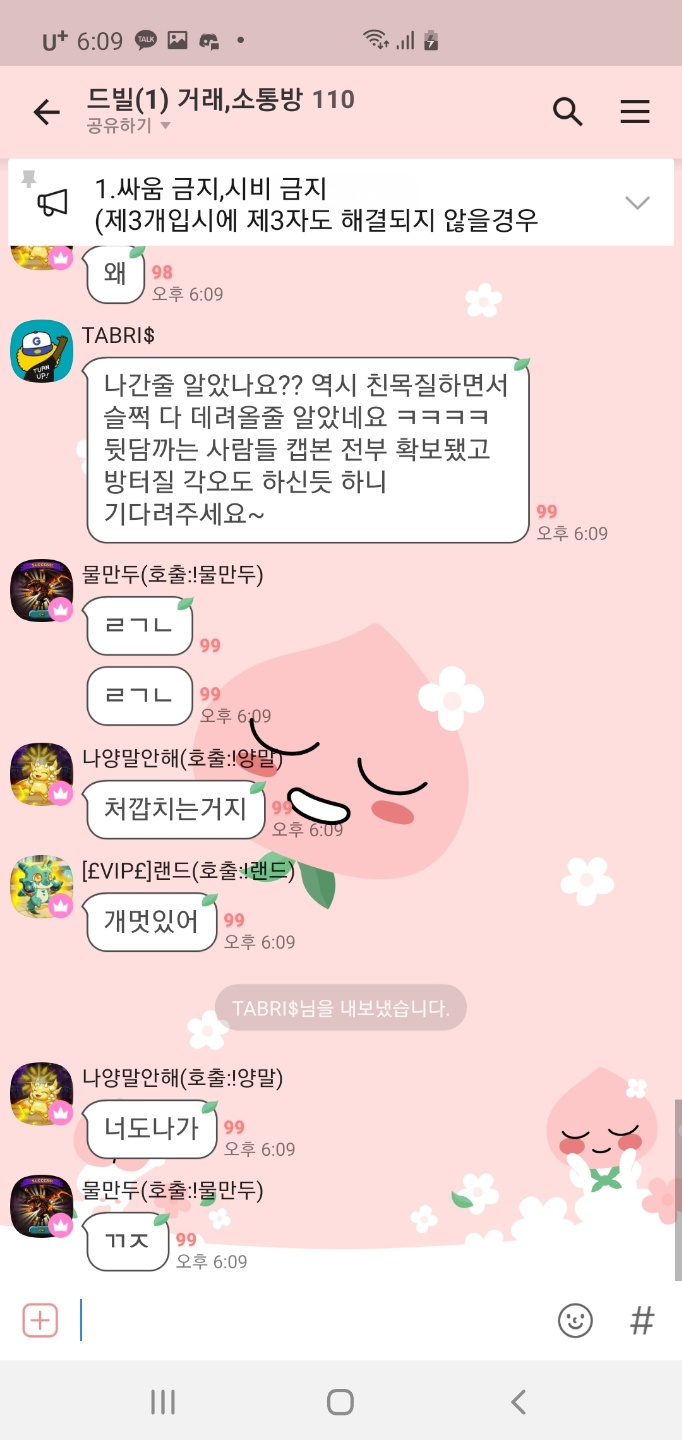Go to the system home screen

click(340, 1402)
